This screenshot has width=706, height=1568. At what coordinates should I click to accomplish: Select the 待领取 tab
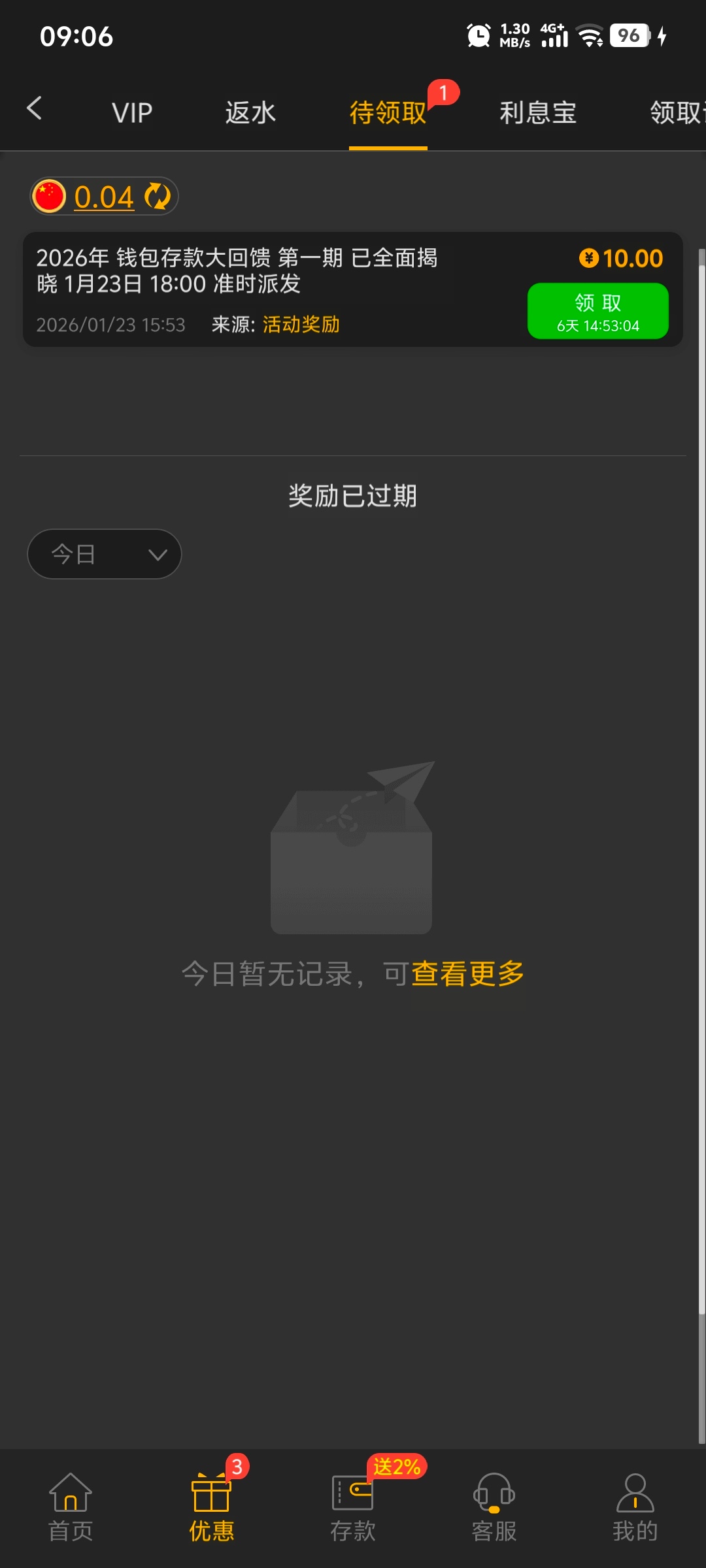(388, 113)
